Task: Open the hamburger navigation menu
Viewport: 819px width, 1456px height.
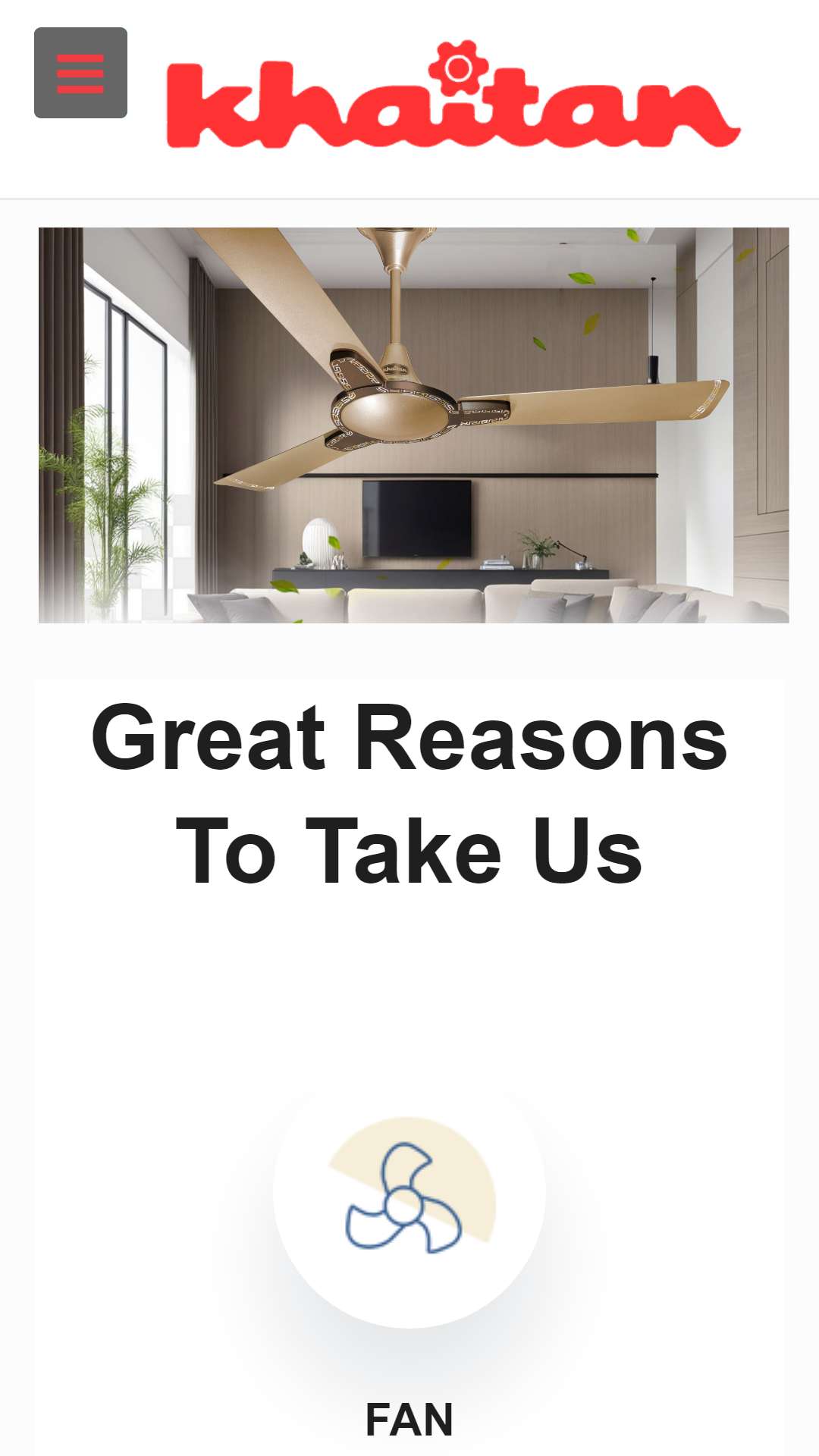Action: coord(80,73)
